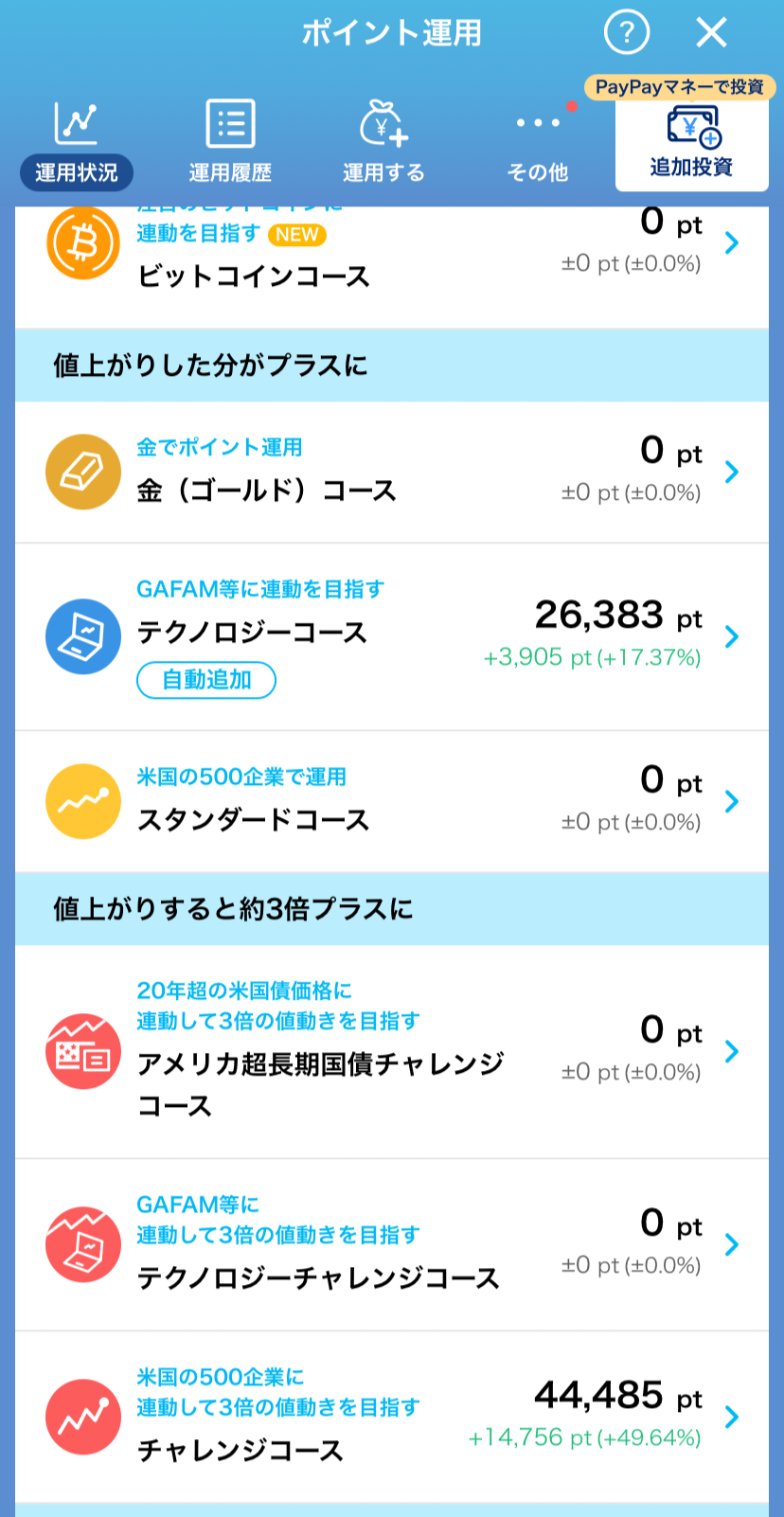The width and height of the screenshot is (784, 1517).
Task: Open the テクノロジーチャレンジコース row
Action: pos(392,1244)
